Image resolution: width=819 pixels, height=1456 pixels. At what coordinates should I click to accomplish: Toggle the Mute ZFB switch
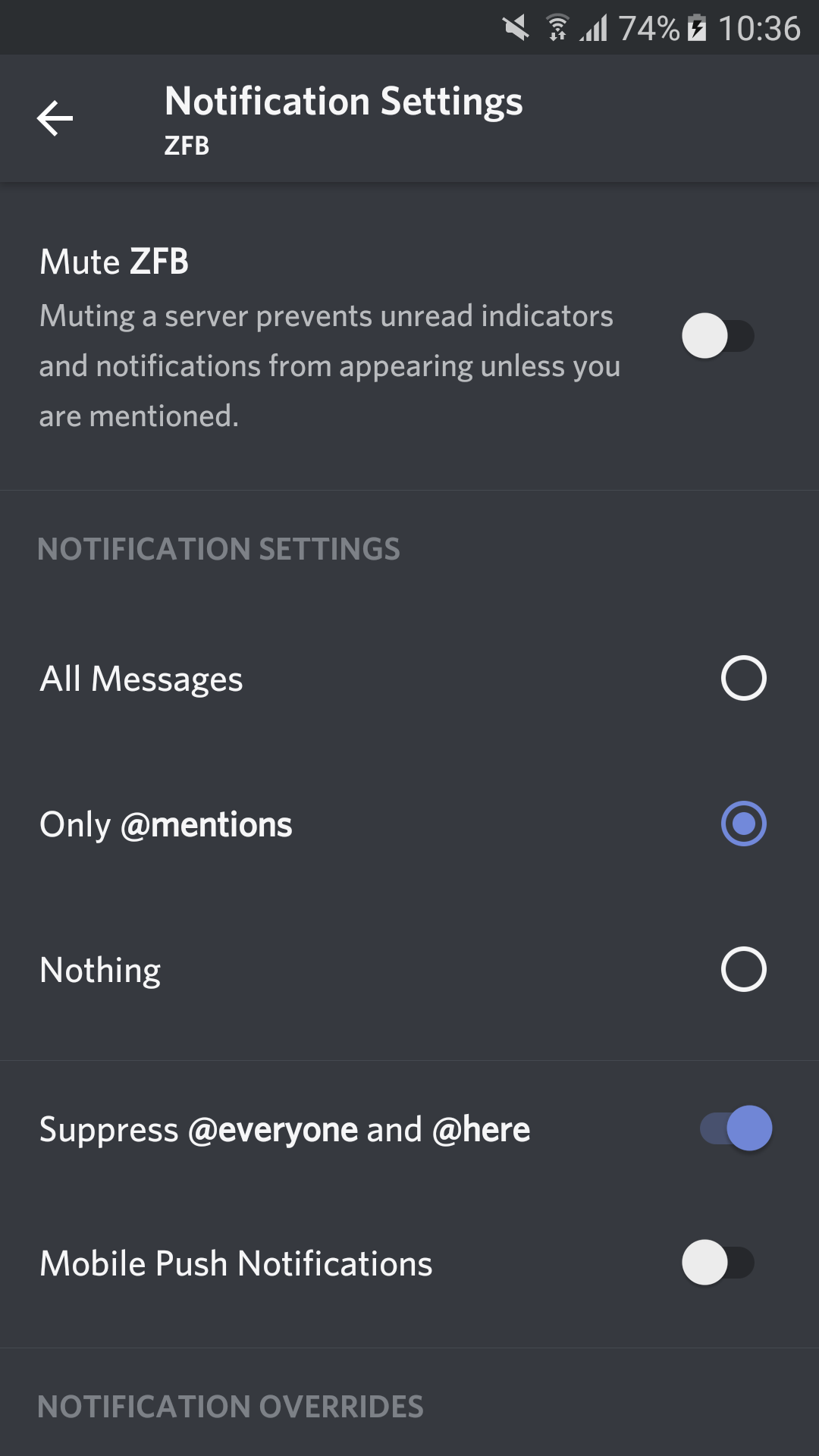point(717,336)
